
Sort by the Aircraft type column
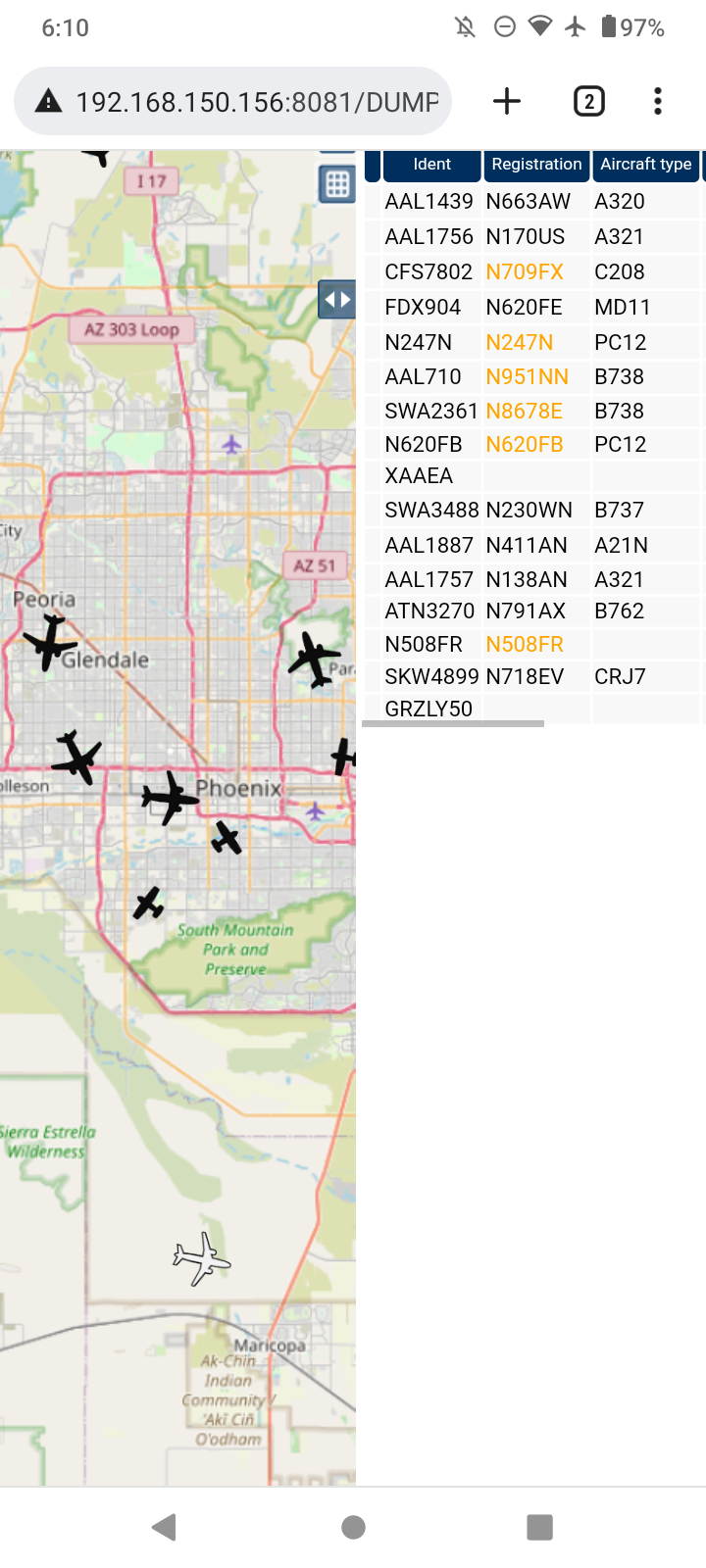coord(646,165)
